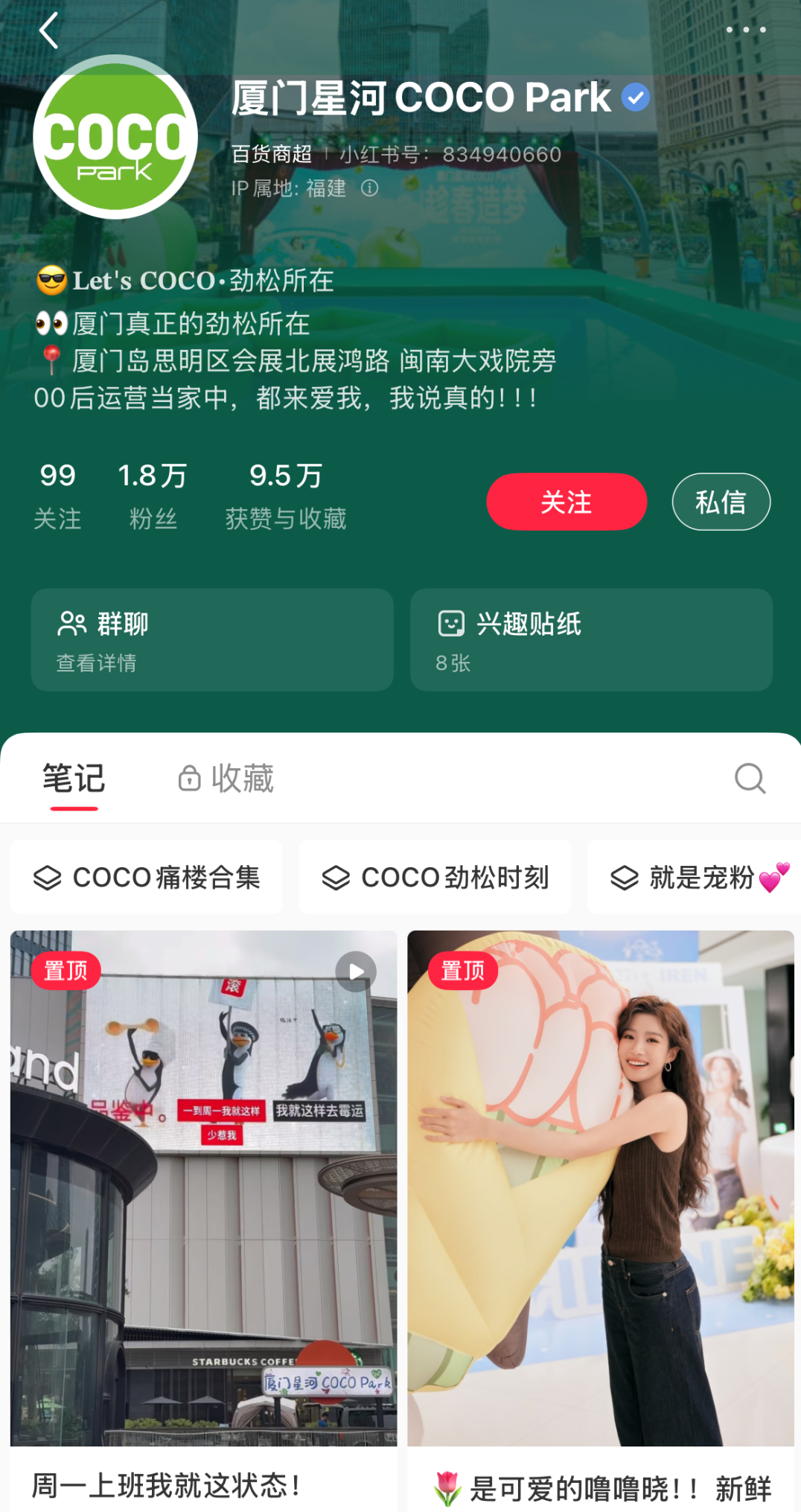Select the 就是宠粉 collection chip

tap(696, 878)
